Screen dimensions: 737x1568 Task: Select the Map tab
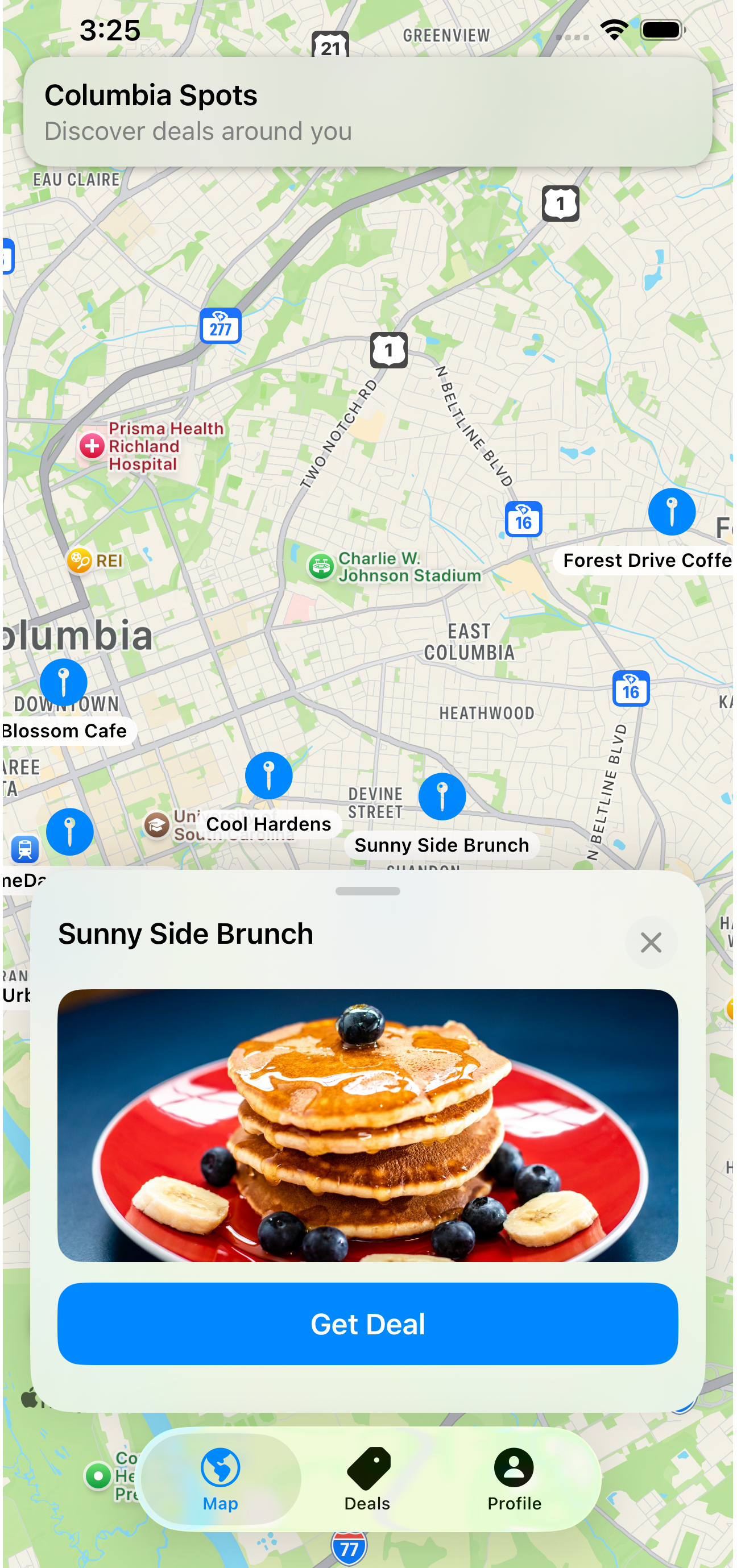[221, 1479]
